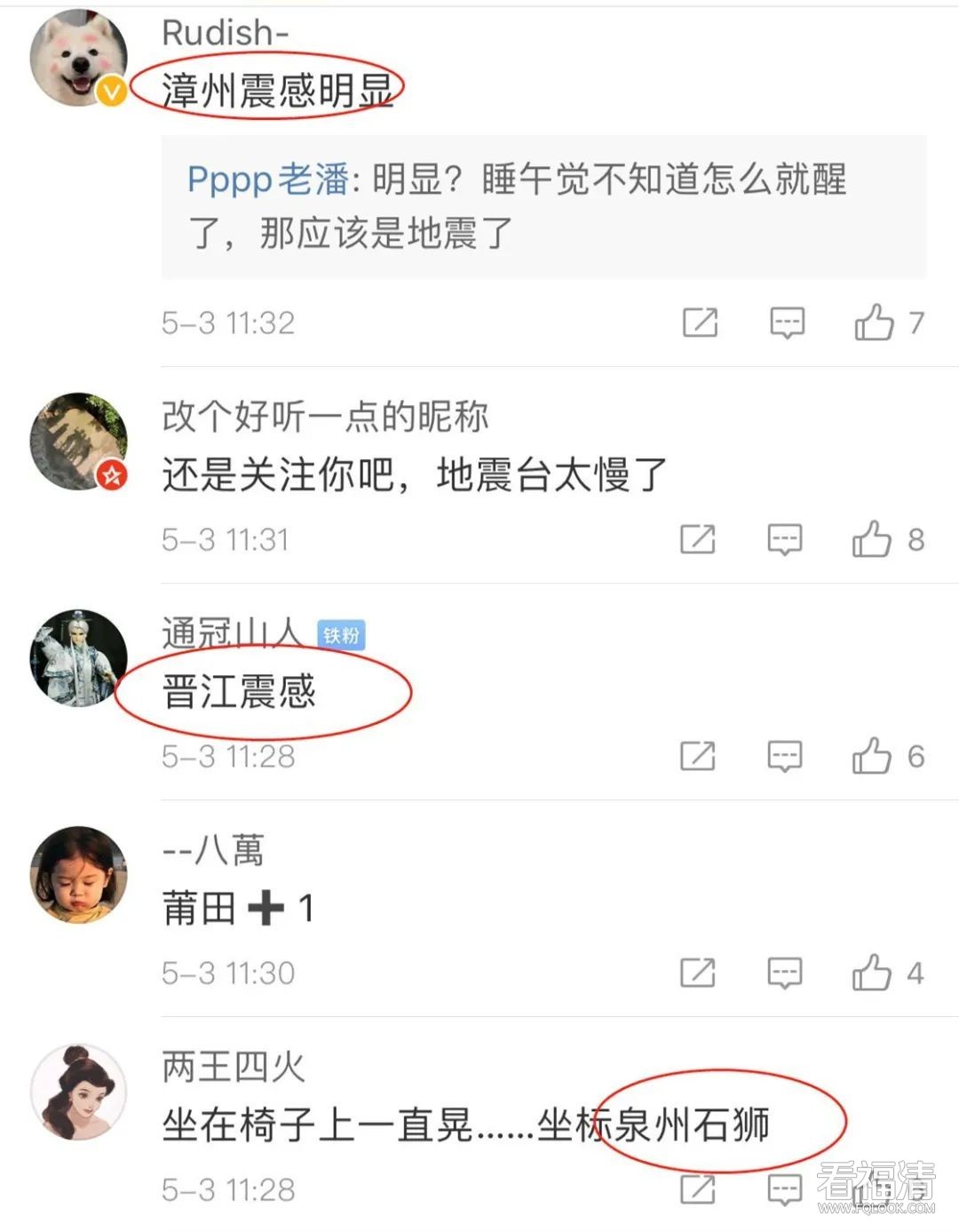Like 通冠山人's 晋江震感 comment
This screenshot has width=959, height=1232.
pyautogui.click(x=872, y=756)
